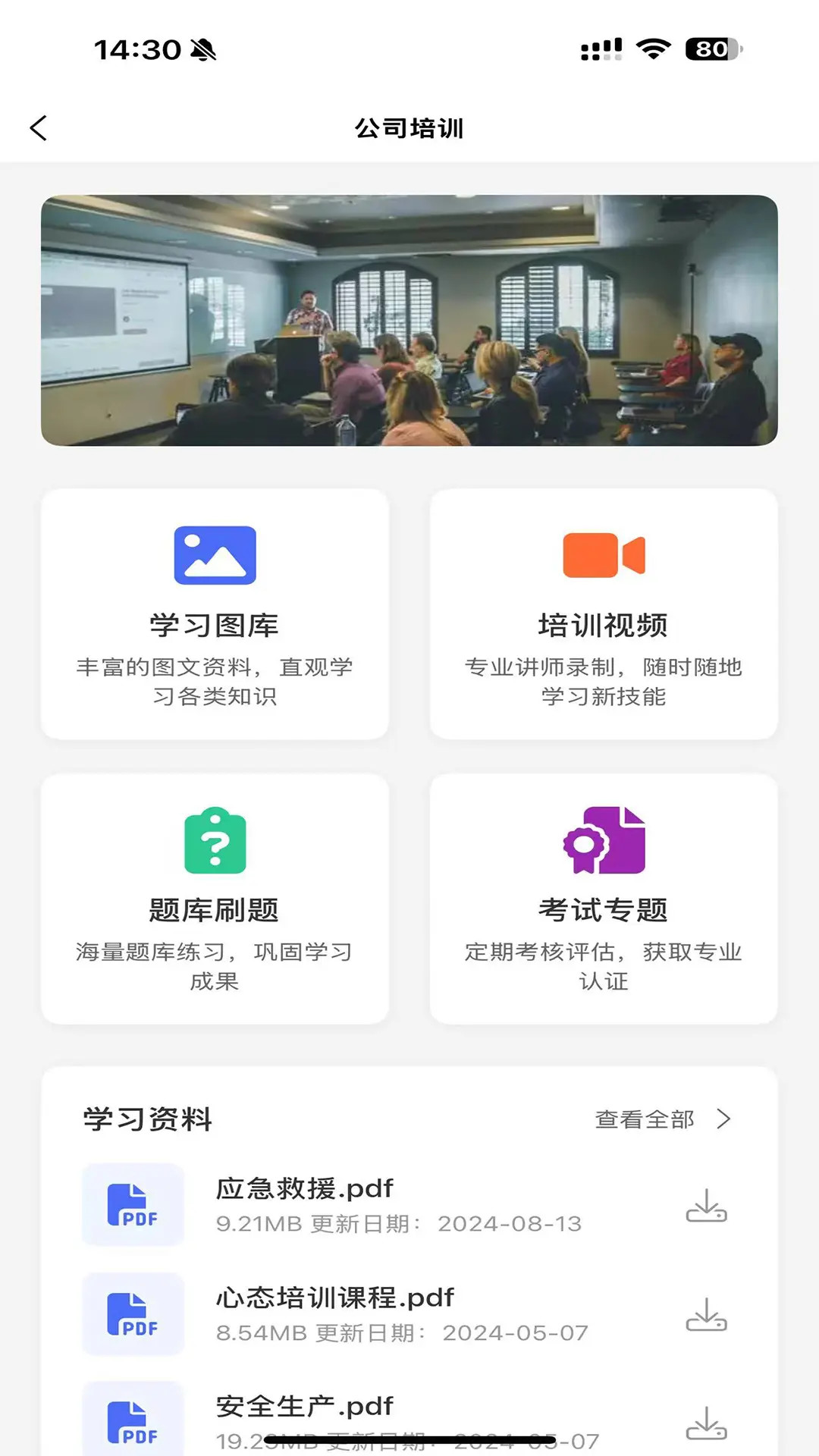Tap the back arrow to leave 公司培训
Image resolution: width=819 pixels, height=1456 pixels.
[39, 127]
